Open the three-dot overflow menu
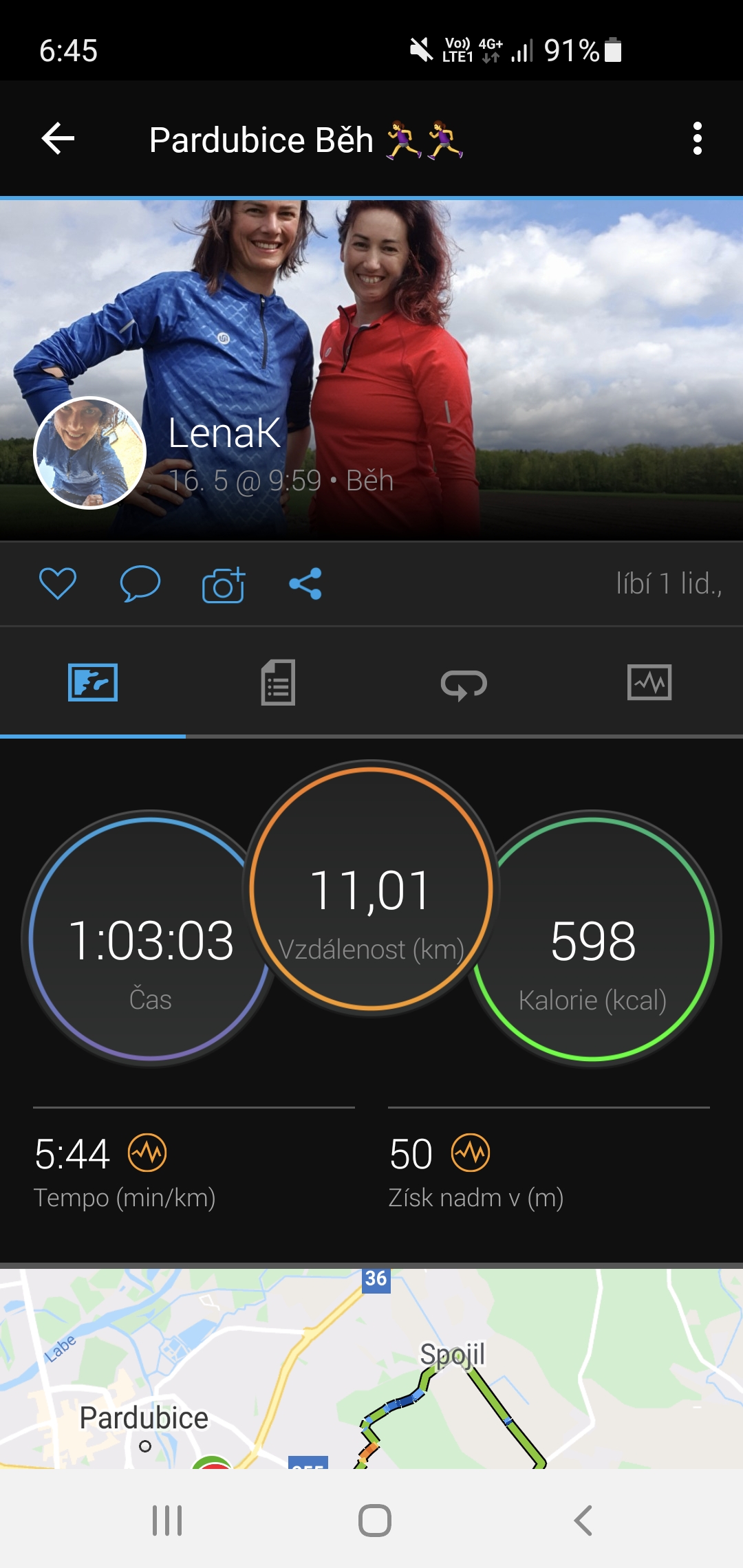The image size is (743, 1568). [x=698, y=139]
